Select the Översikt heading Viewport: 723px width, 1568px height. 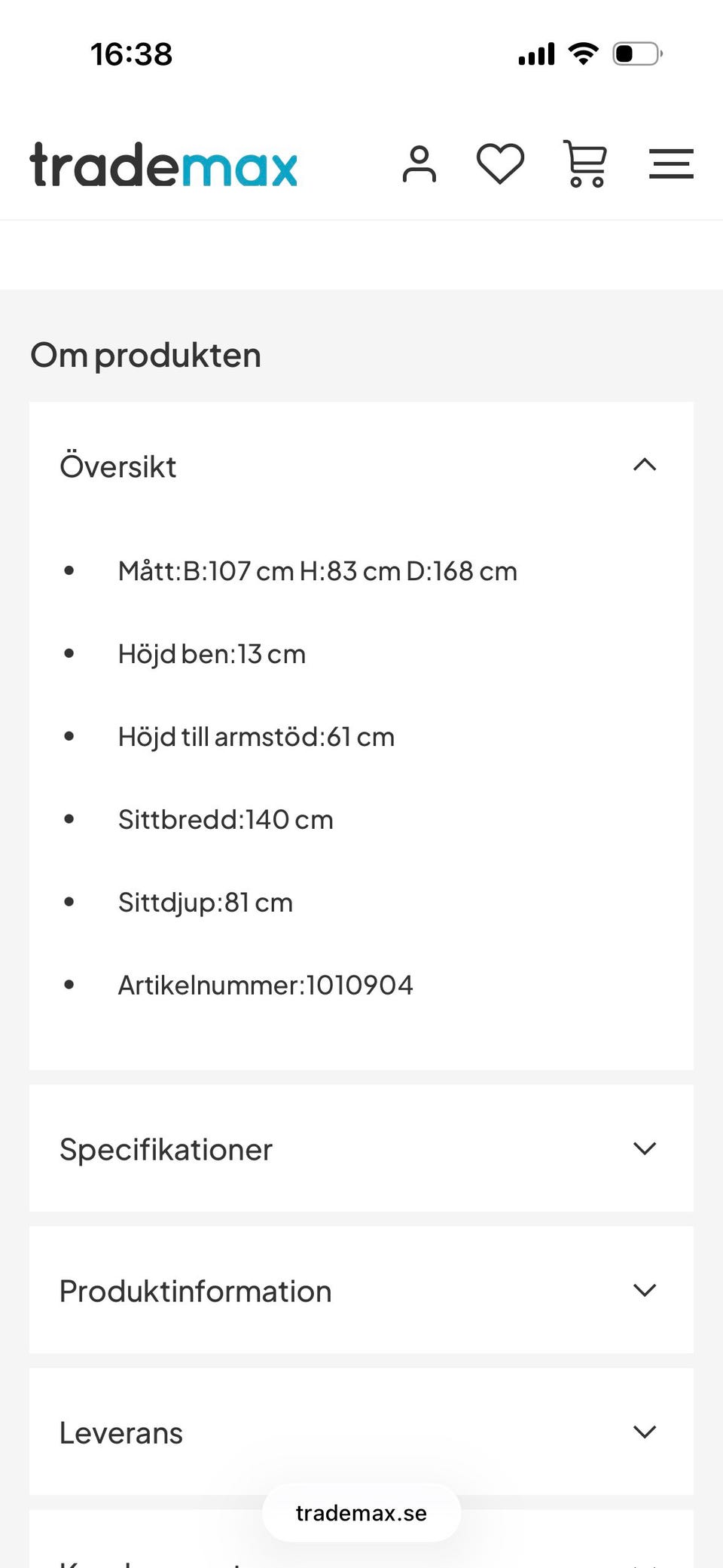(118, 466)
